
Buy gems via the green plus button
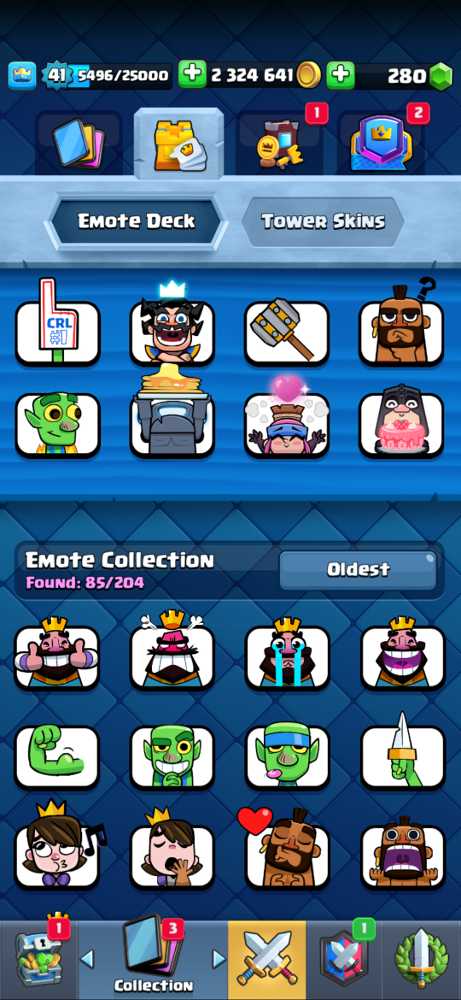click(x=340, y=75)
